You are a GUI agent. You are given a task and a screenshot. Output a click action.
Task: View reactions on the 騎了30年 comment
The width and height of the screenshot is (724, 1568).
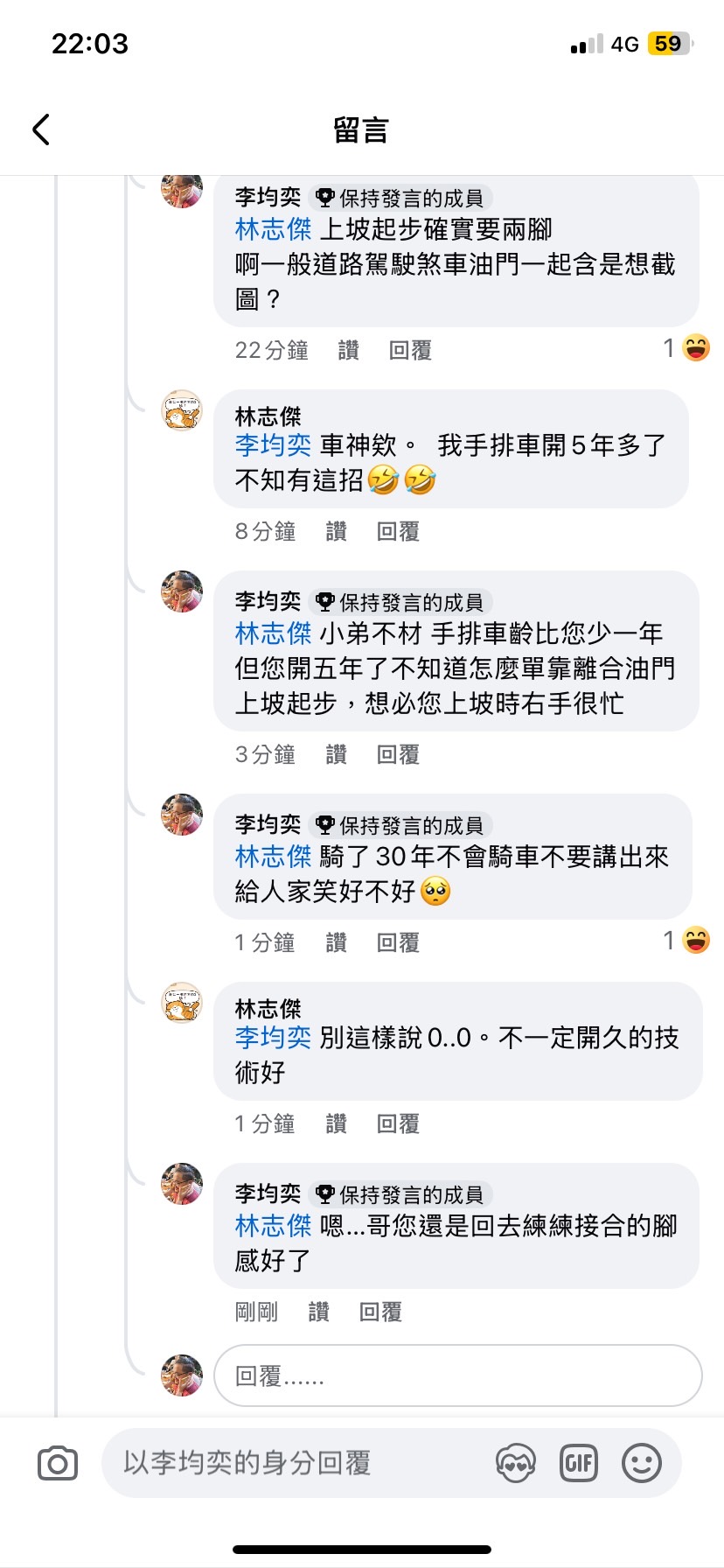687,941
